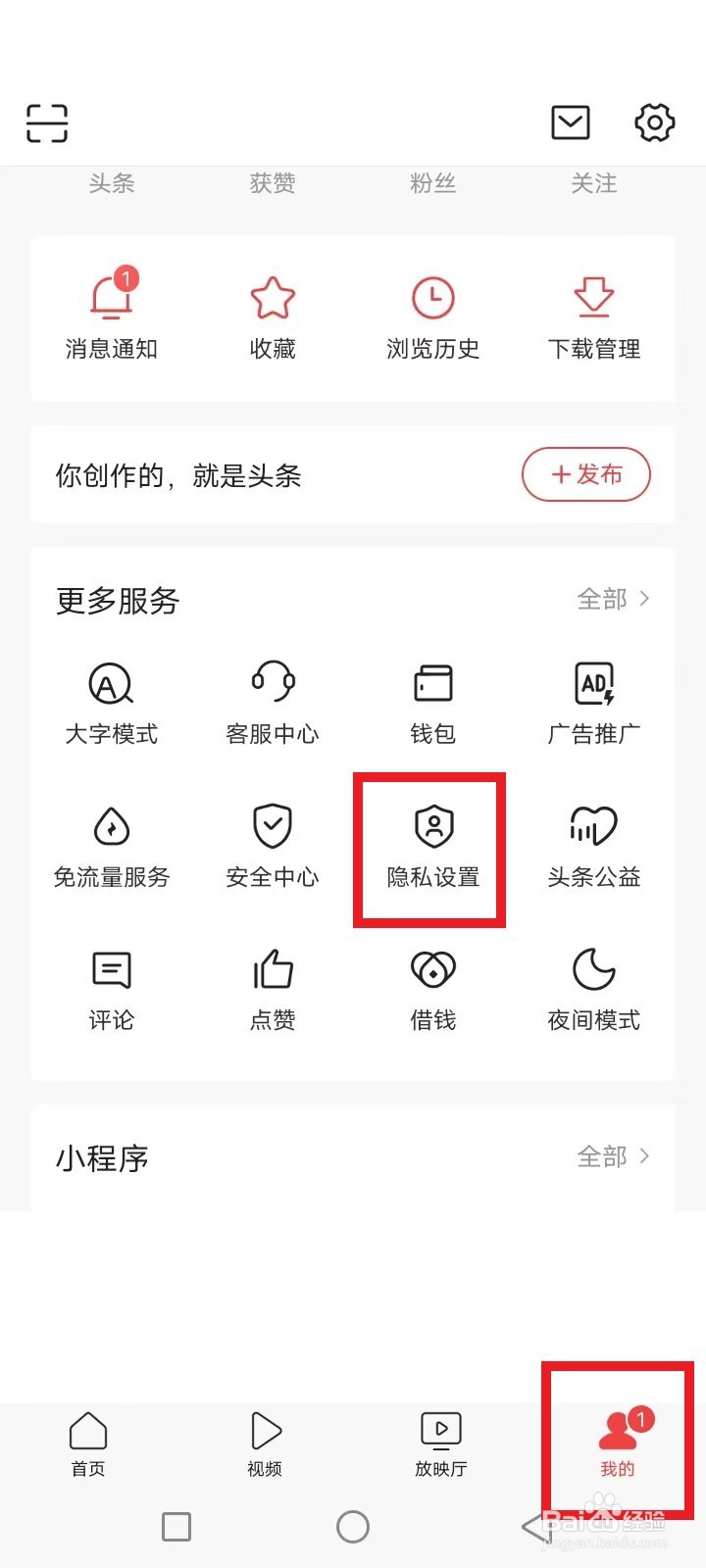Image resolution: width=706 pixels, height=1568 pixels.
Task: Switch to the 粉丝 tab
Action: 431,184
